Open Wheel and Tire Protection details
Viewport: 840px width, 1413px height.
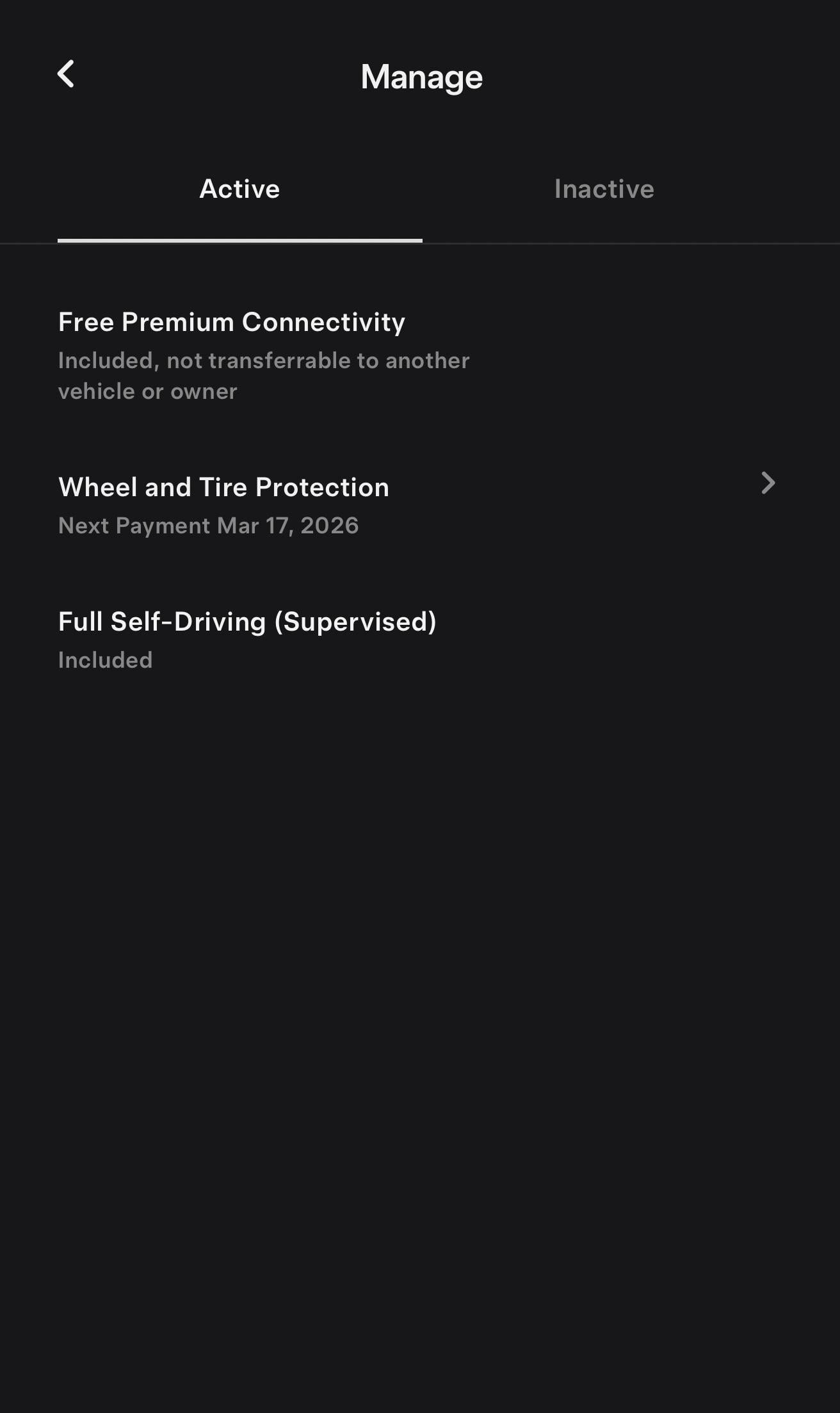click(416, 505)
